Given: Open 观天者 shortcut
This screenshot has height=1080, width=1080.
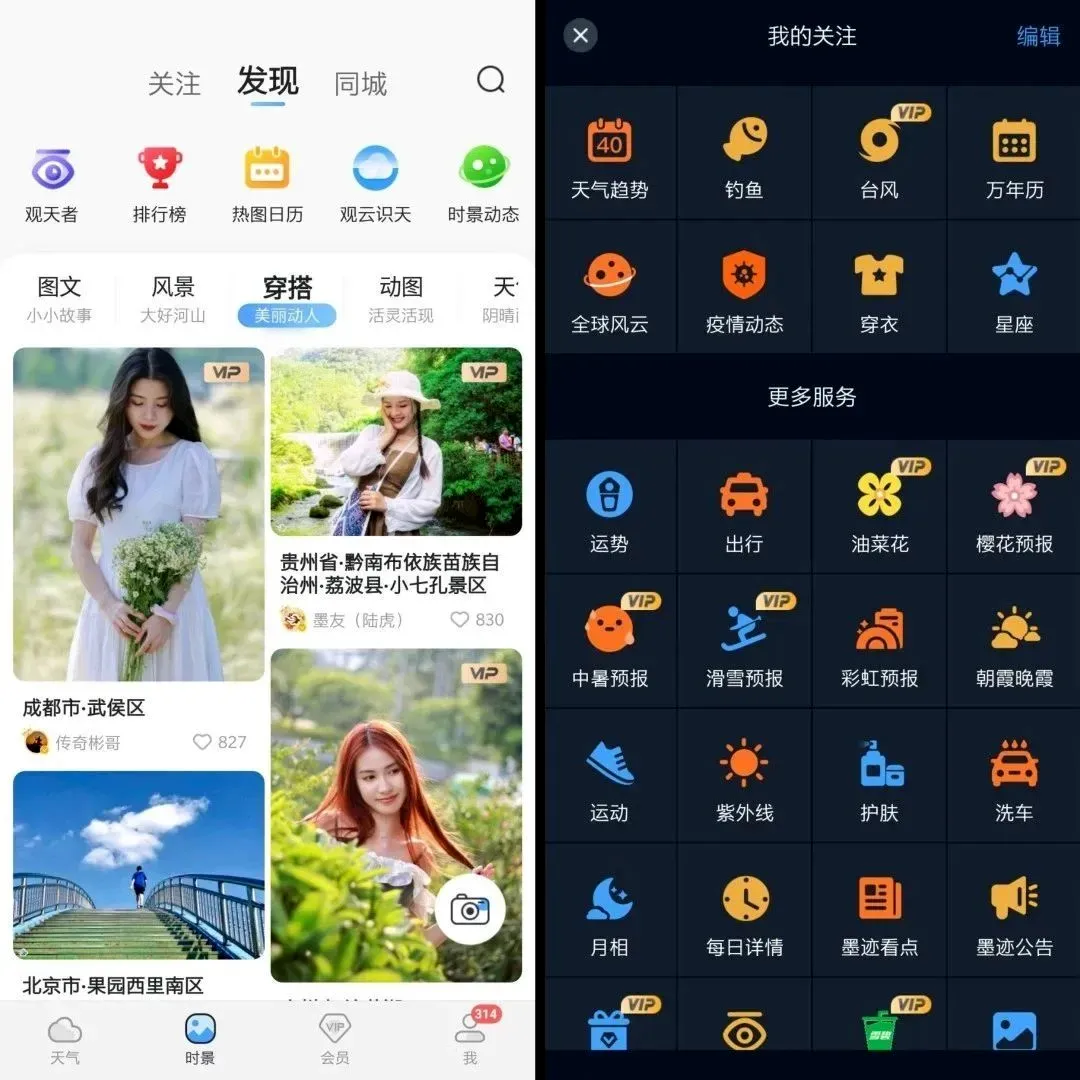Looking at the screenshot, I should pyautogui.click(x=51, y=184).
